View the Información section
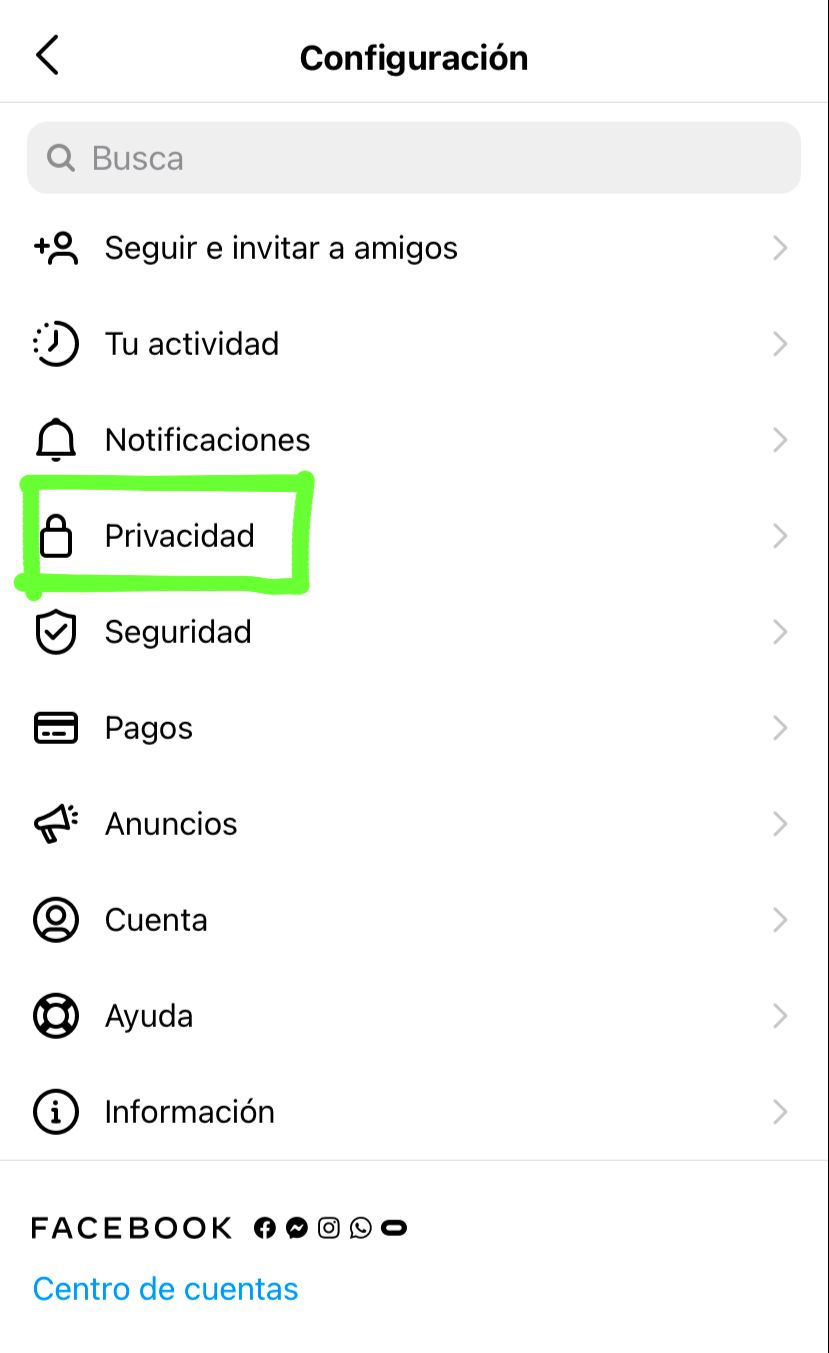The height and width of the screenshot is (1353, 829). pyautogui.click(x=189, y=1112)
